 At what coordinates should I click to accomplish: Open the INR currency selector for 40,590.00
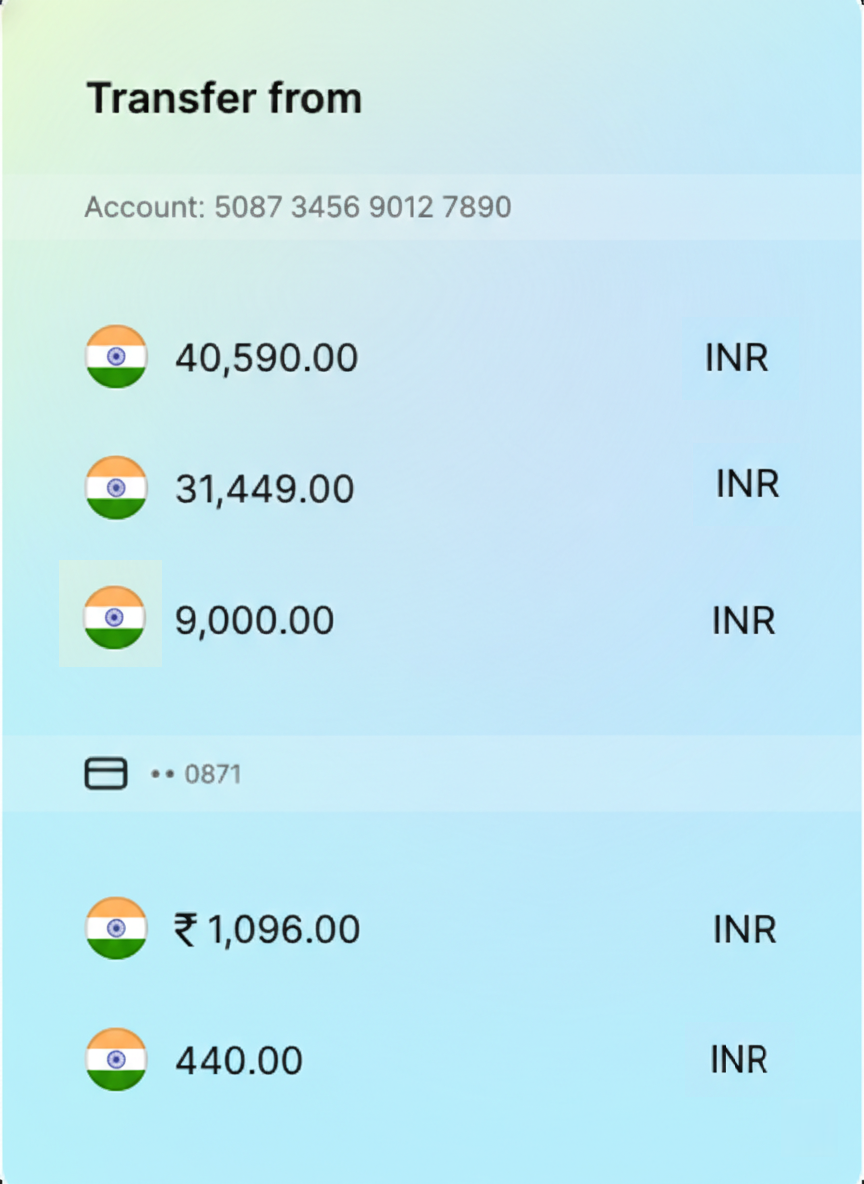tap(737, 357)
